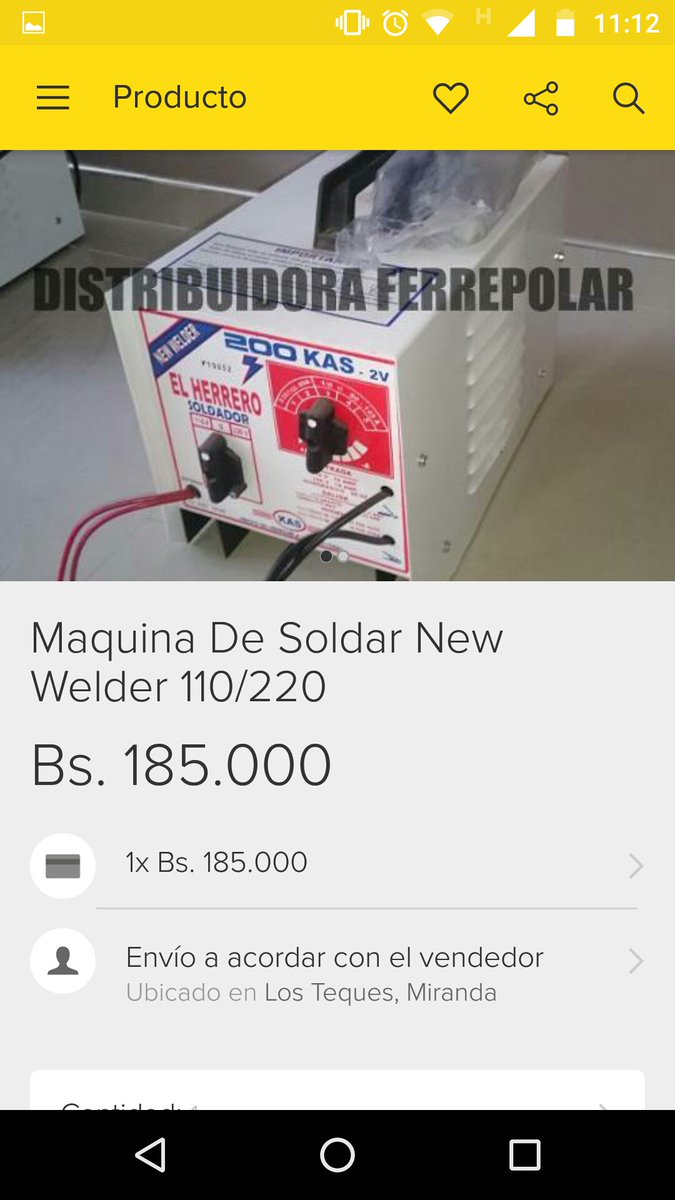
Task: Open the 1x Bs. 185.000 payment row
Action: (x=337, y=863)
